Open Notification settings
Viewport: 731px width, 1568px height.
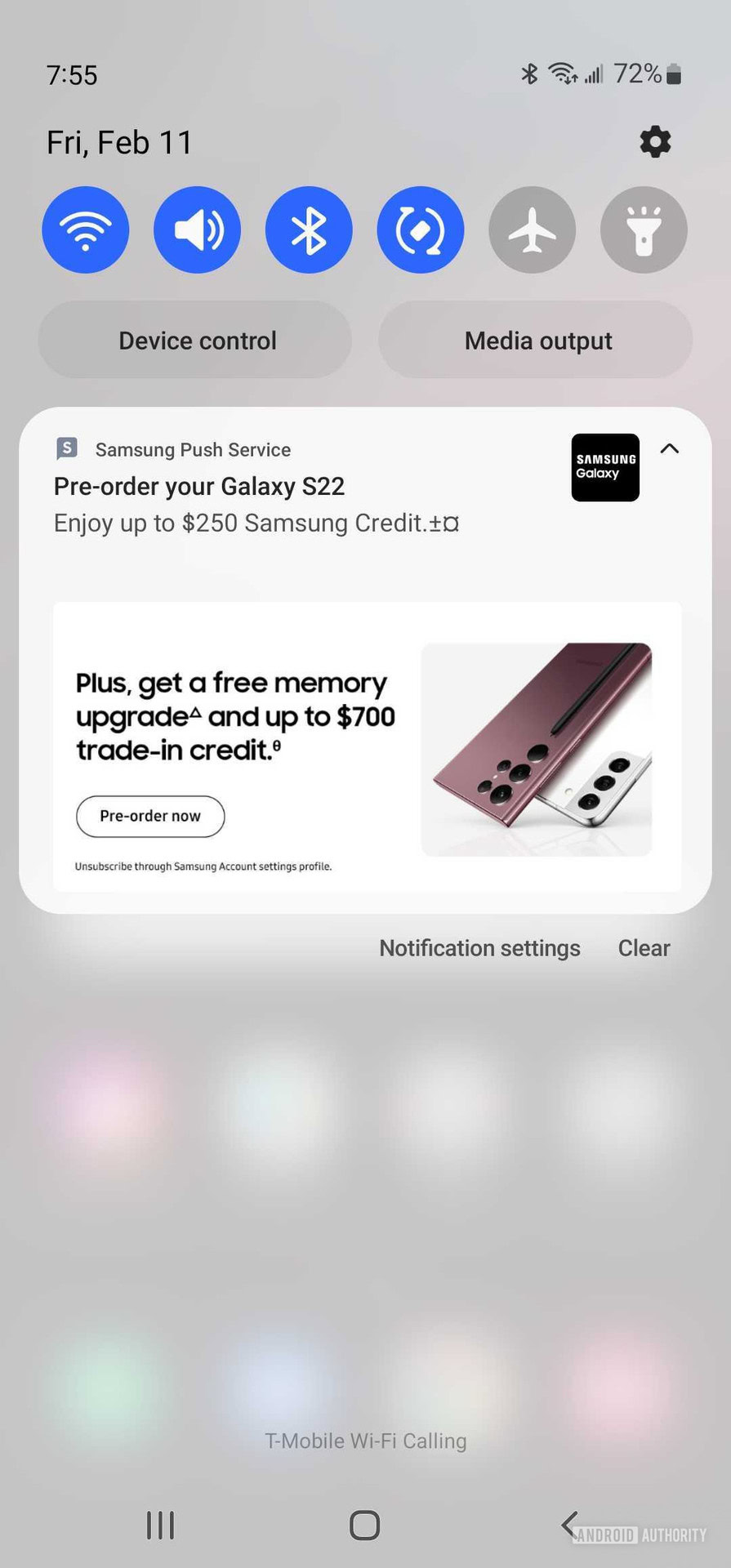click(x=479, y=948)
